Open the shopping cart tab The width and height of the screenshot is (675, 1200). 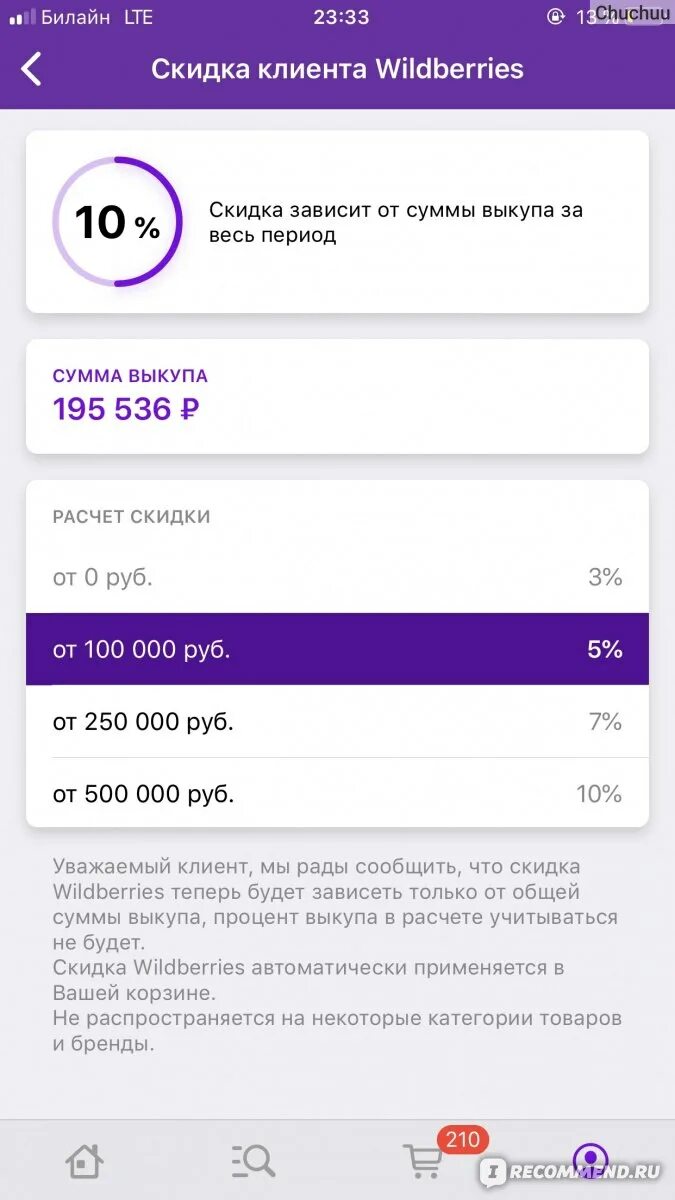tap(424, 1161)
